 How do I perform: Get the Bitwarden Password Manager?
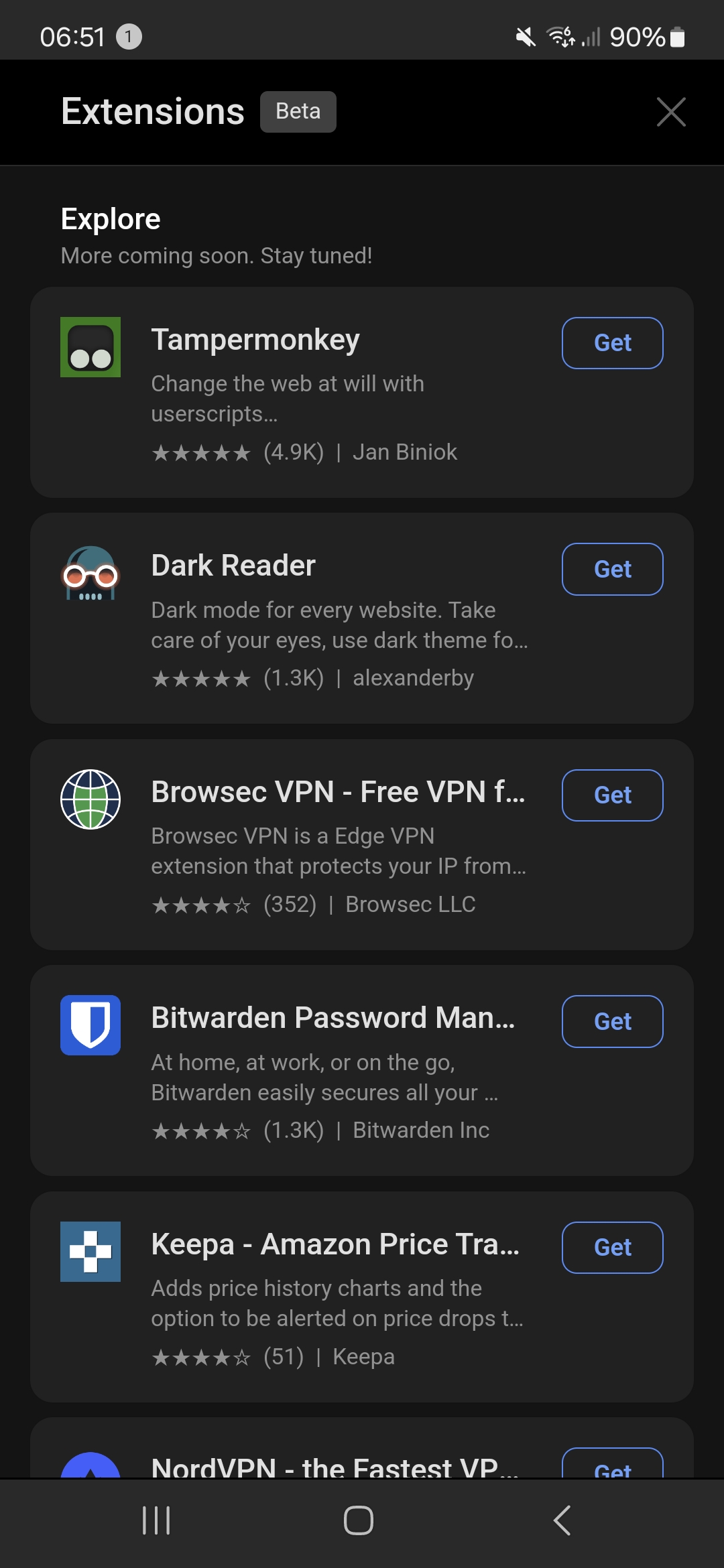[x=611, y=1021]
